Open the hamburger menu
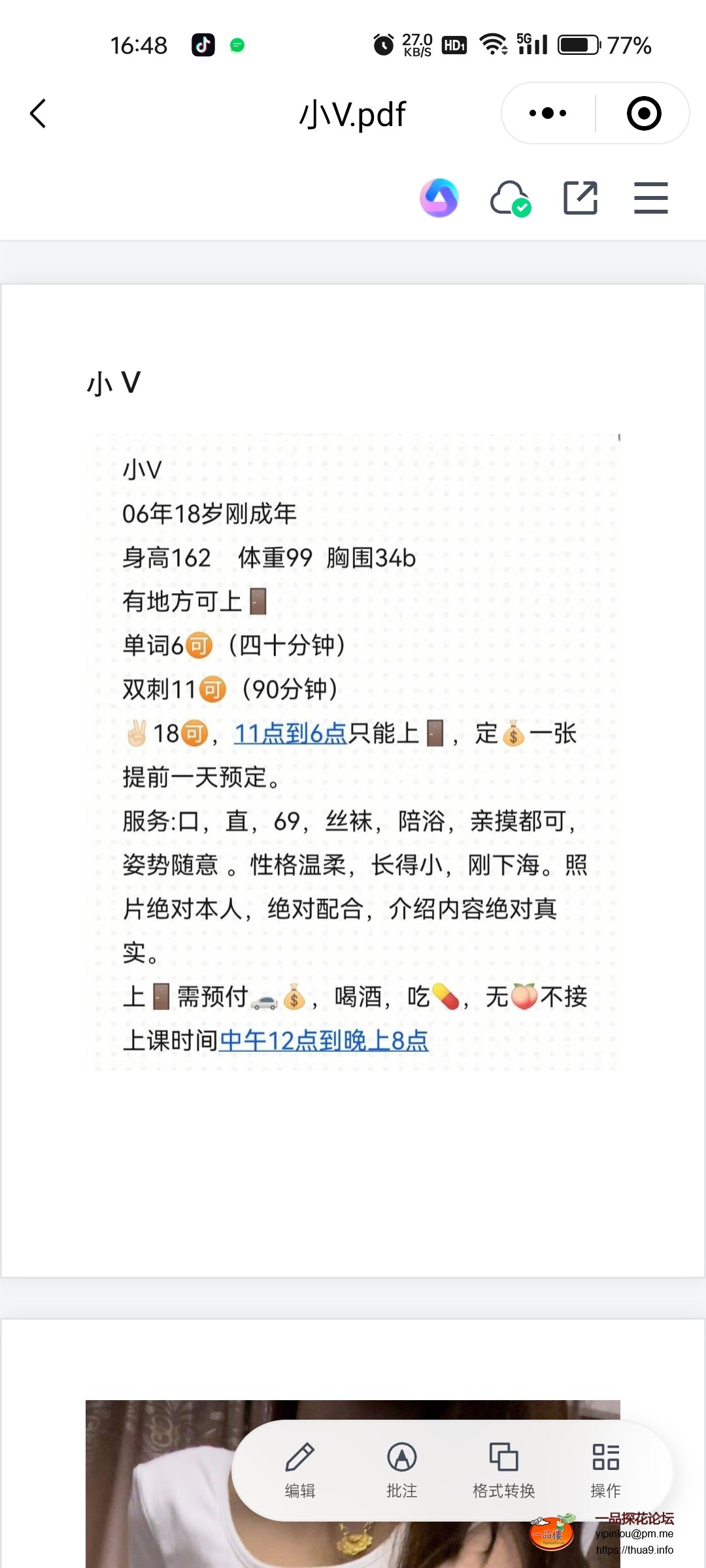The width and height of the screenshot is (706, 1568). 651,198
